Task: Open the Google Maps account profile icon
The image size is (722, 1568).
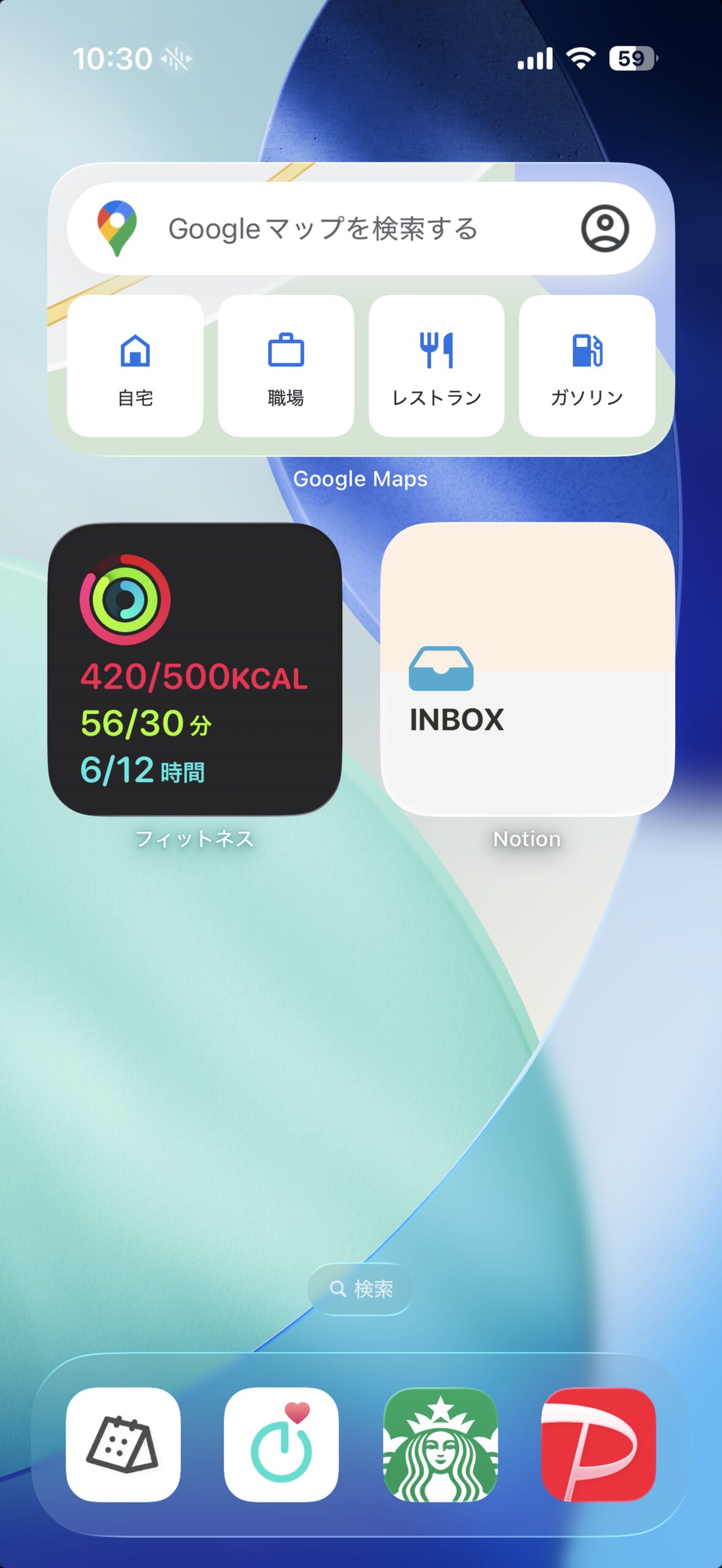Action: click(x=604, y=228)
